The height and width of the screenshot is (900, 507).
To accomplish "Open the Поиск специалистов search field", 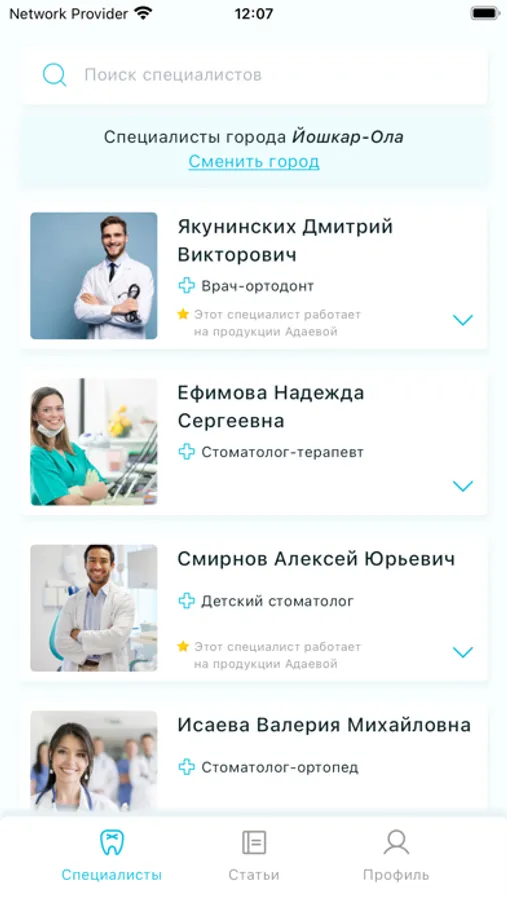I will click(254, 75).
